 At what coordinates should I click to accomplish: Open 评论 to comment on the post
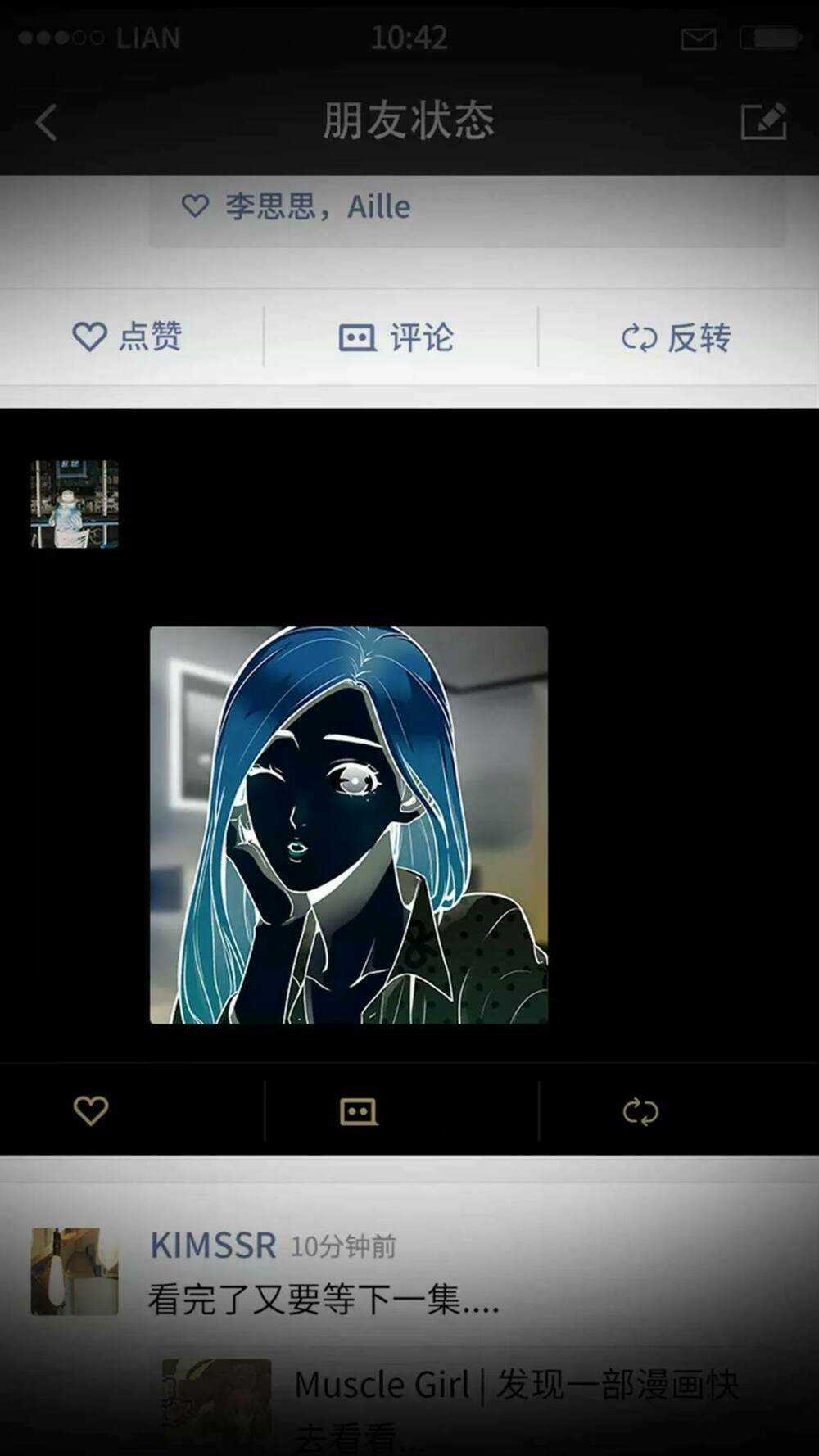(396, 337)
